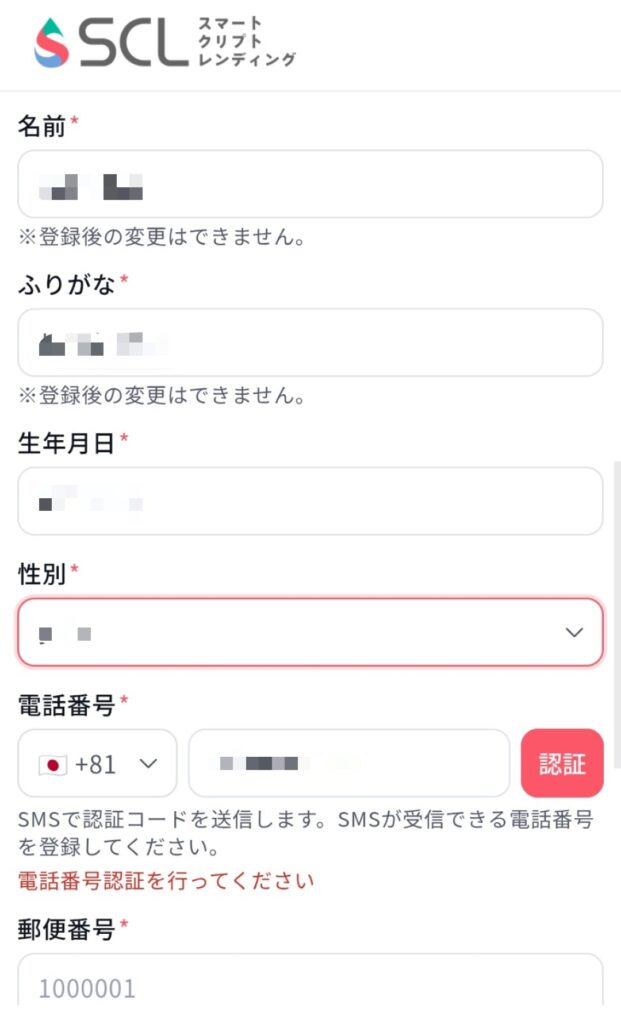
Task: Focus the phone number input field
Action: [349, 763]
